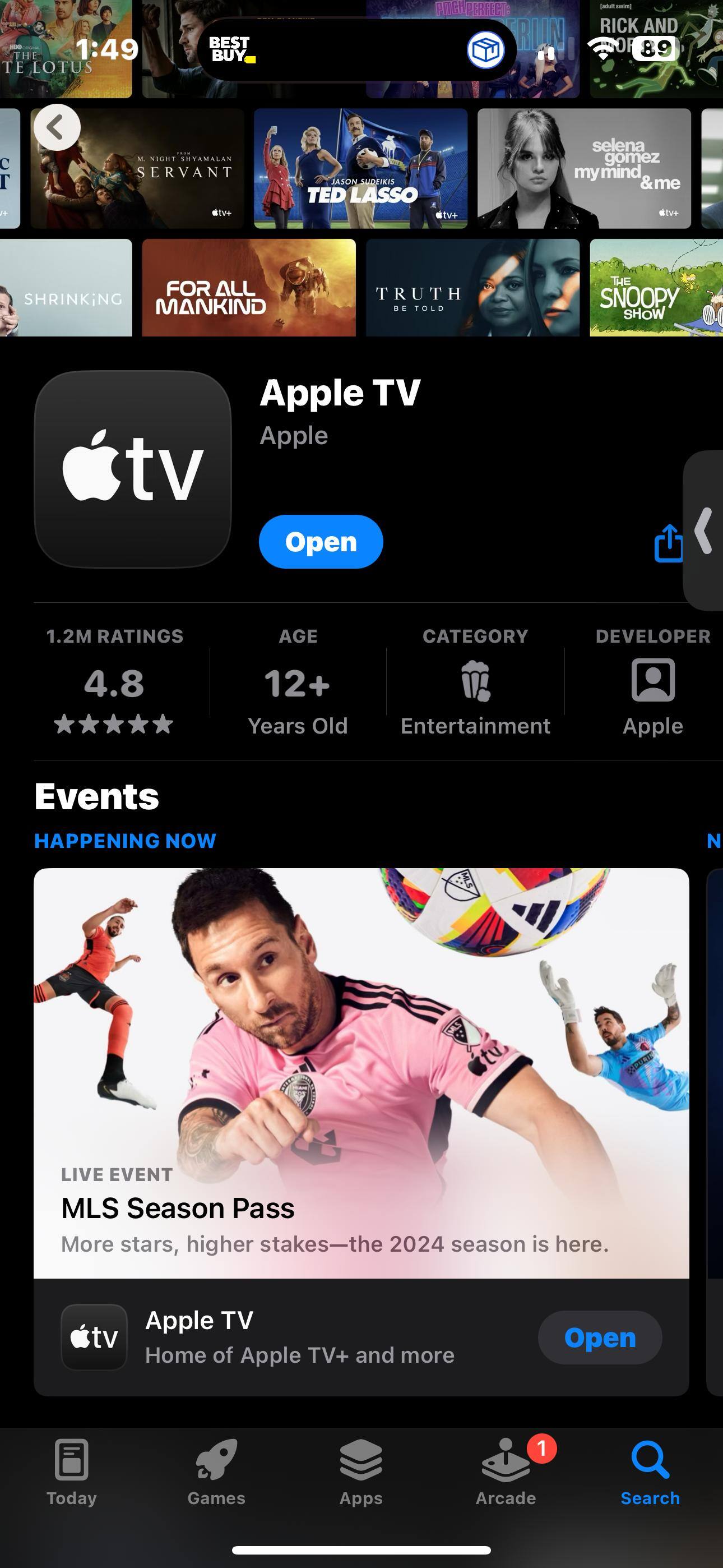The width and height of the screenshot is (723, 1568).
Task: Switch to the Games tab
Action: [216, 1471]
